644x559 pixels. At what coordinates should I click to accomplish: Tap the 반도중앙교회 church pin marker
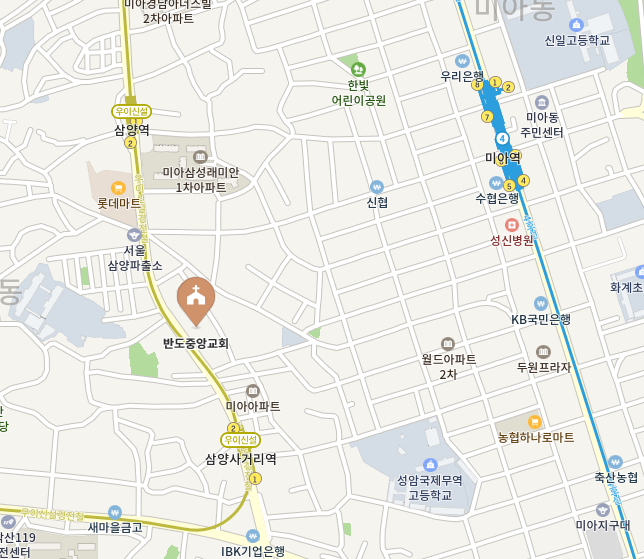pyautogui.click(x=196, y=298)
